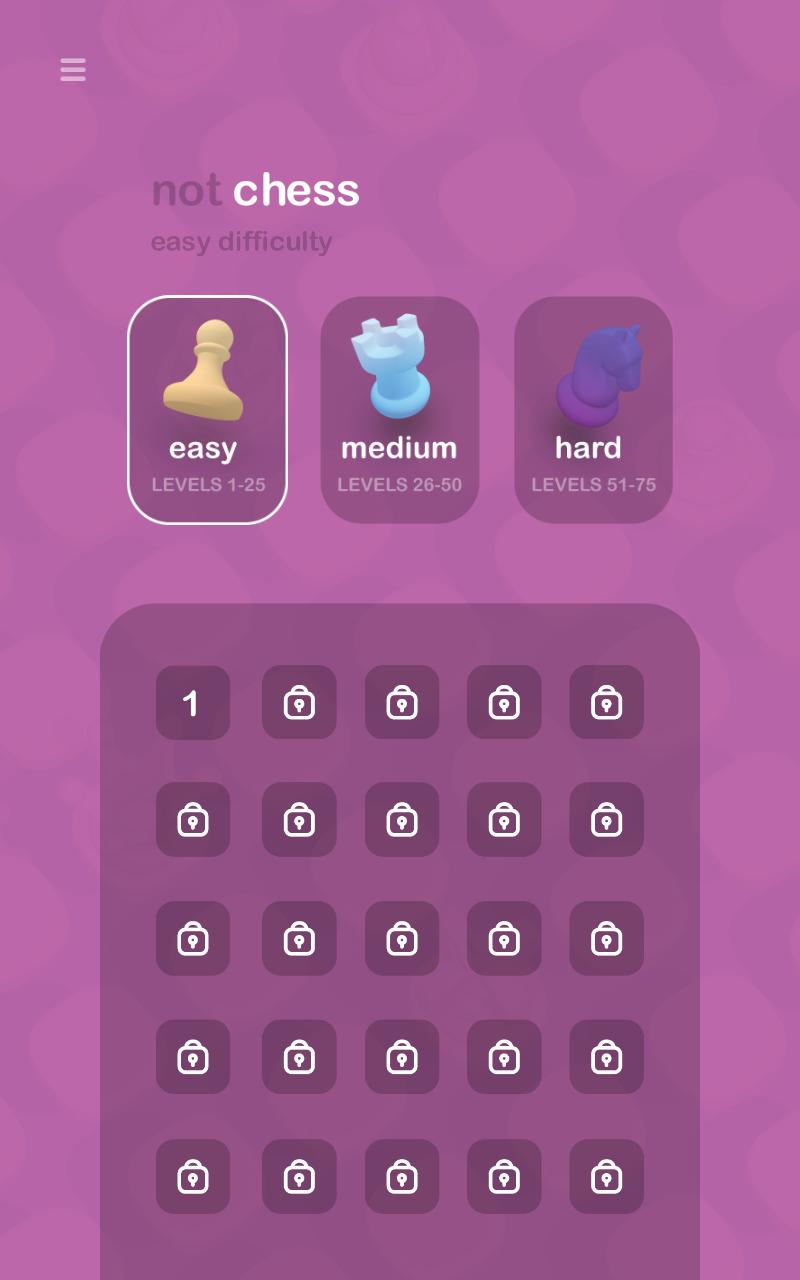The image size is (800, 1280).
Task: Choose hard difficulty levels 51-75
Action: coord(593,410)
